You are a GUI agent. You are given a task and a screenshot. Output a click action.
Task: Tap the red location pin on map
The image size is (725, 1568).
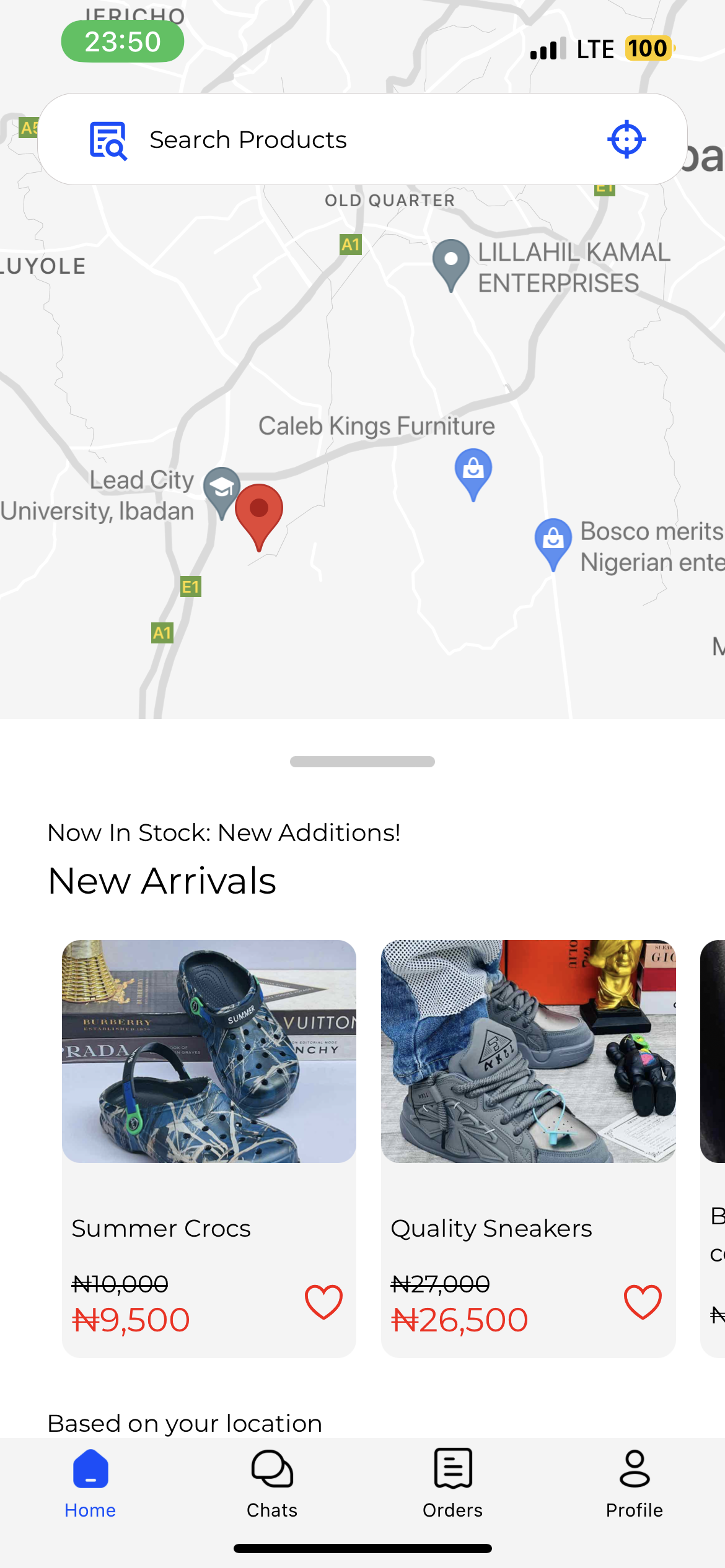click(x=259, y=517)
